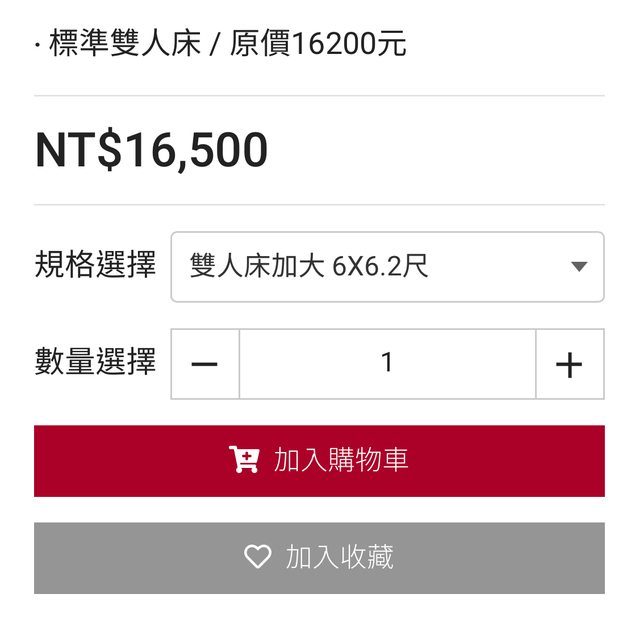The width and height of the screenshot is (631, 640).
Task: Tap the quantity number field
Action: [x=387, y=364]
